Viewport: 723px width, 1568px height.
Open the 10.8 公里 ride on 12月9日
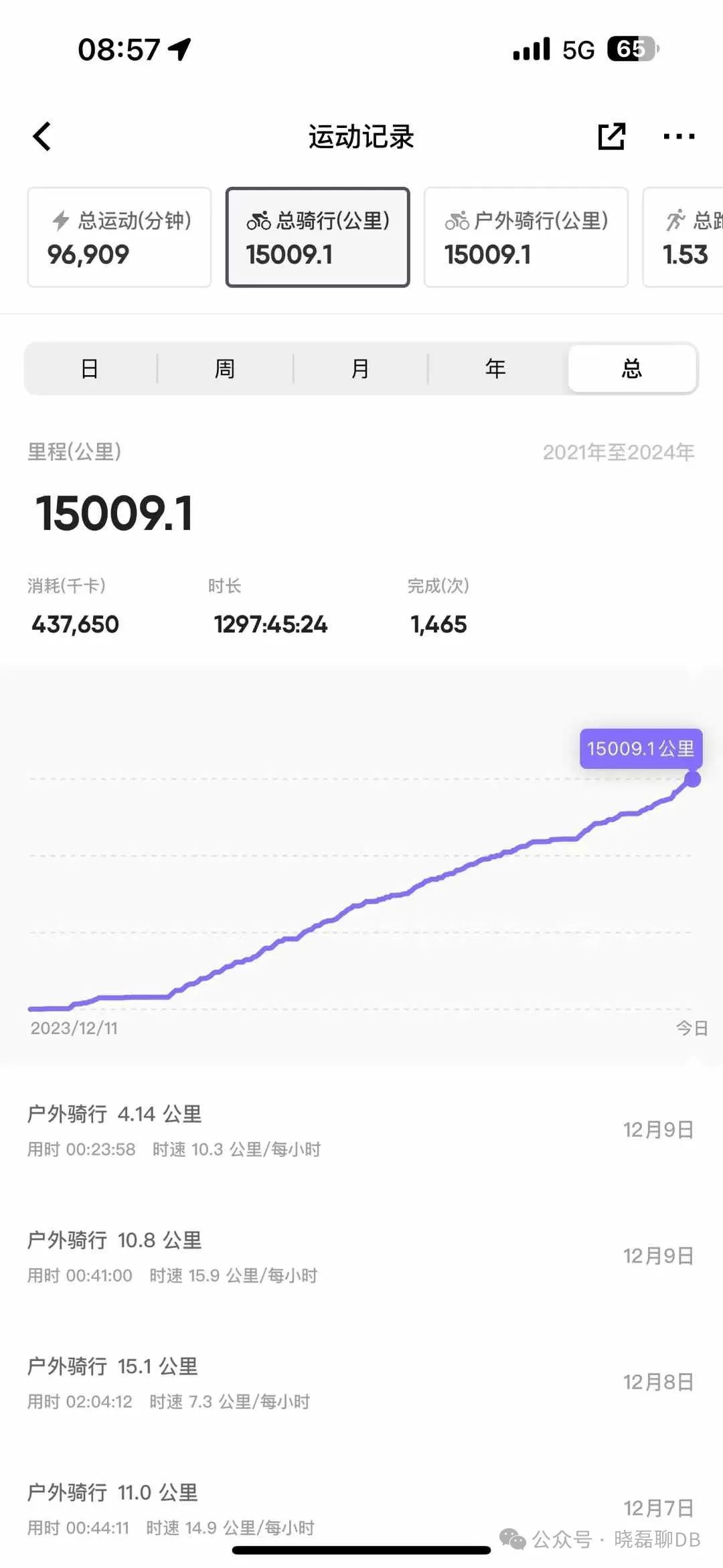click(360, 1256)
